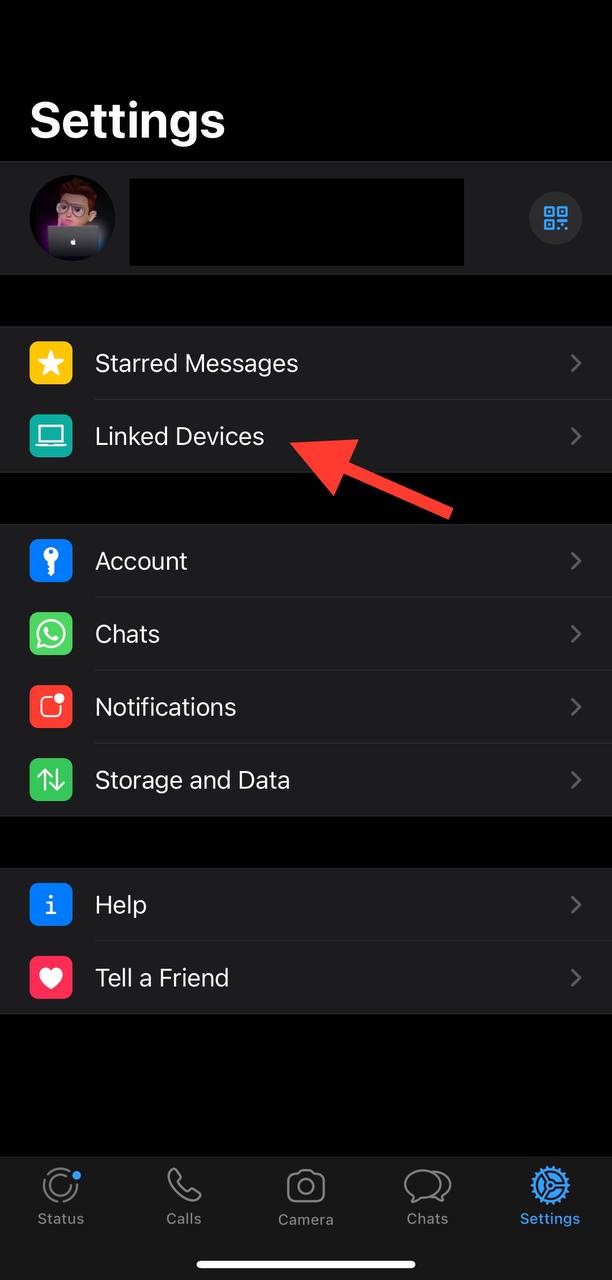This screenshot has width=612, height=1280.
Task: Switch to the Status tab
Action: (61, 1197)
